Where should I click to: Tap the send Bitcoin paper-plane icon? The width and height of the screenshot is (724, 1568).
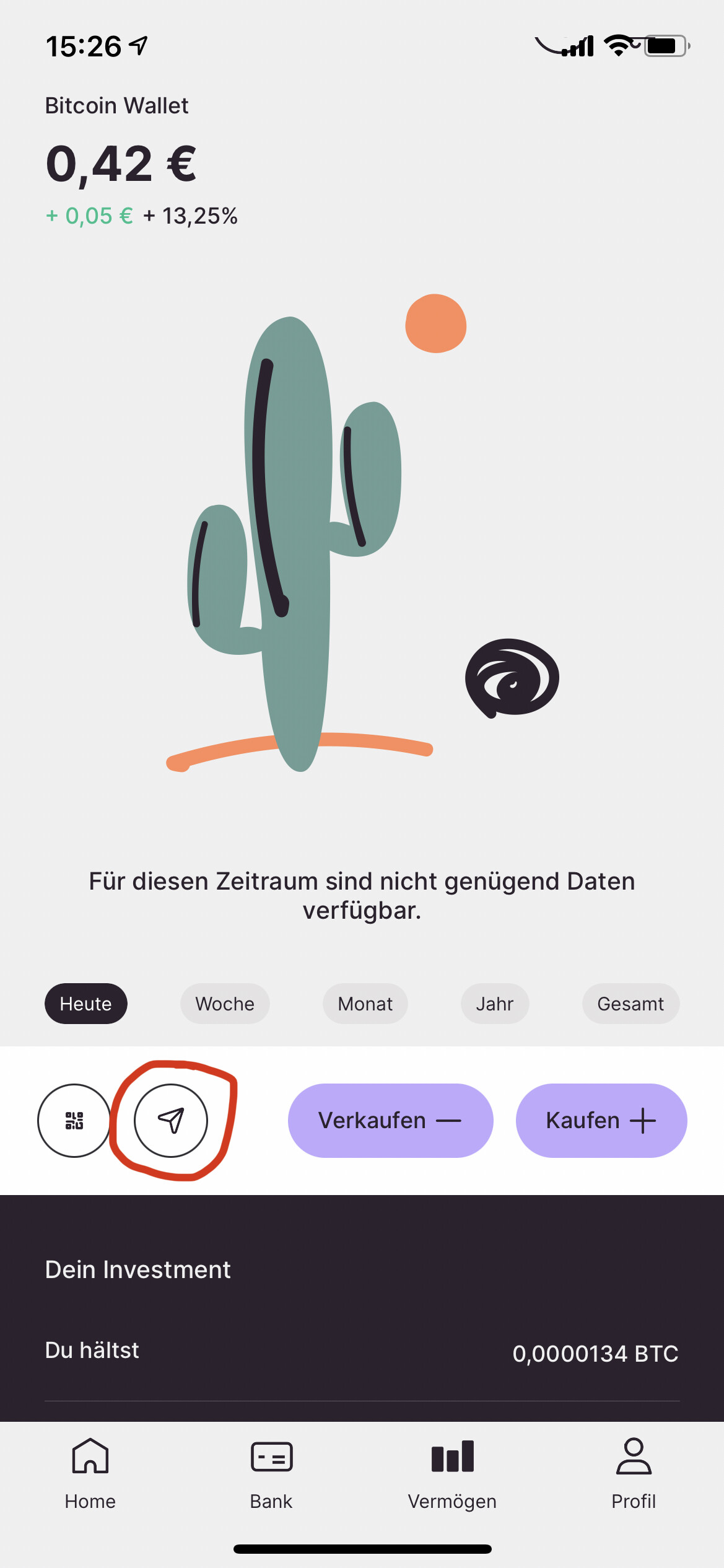pos(171,1120)
